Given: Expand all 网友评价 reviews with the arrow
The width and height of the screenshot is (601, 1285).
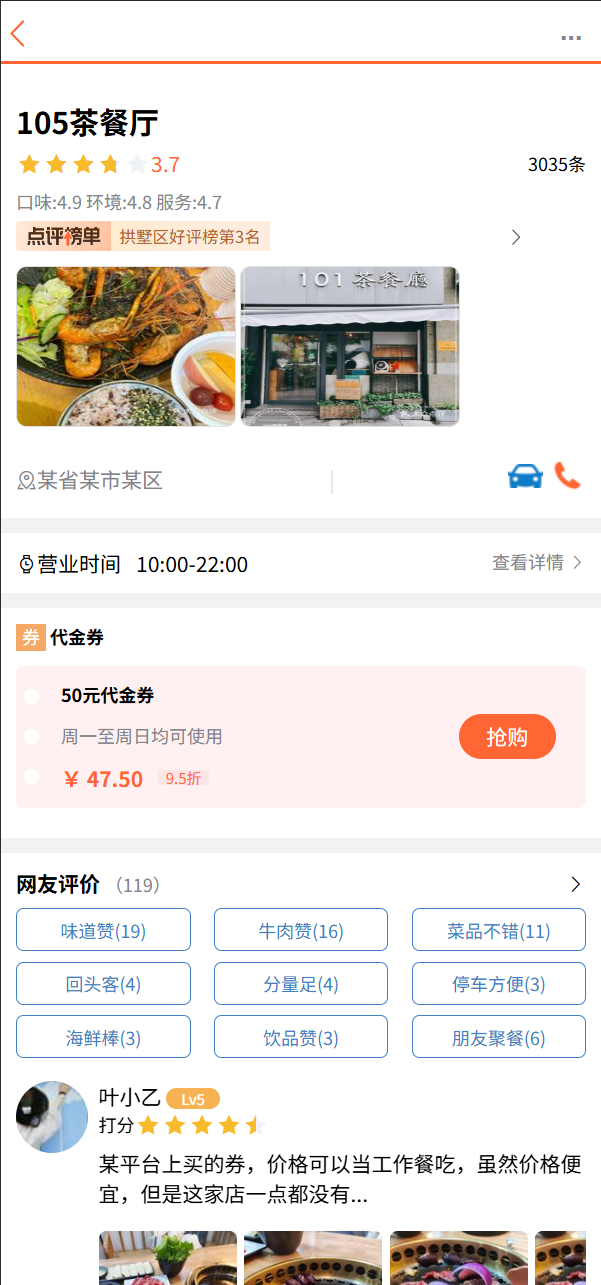Looking at the screenshot, I should point(575,884).
